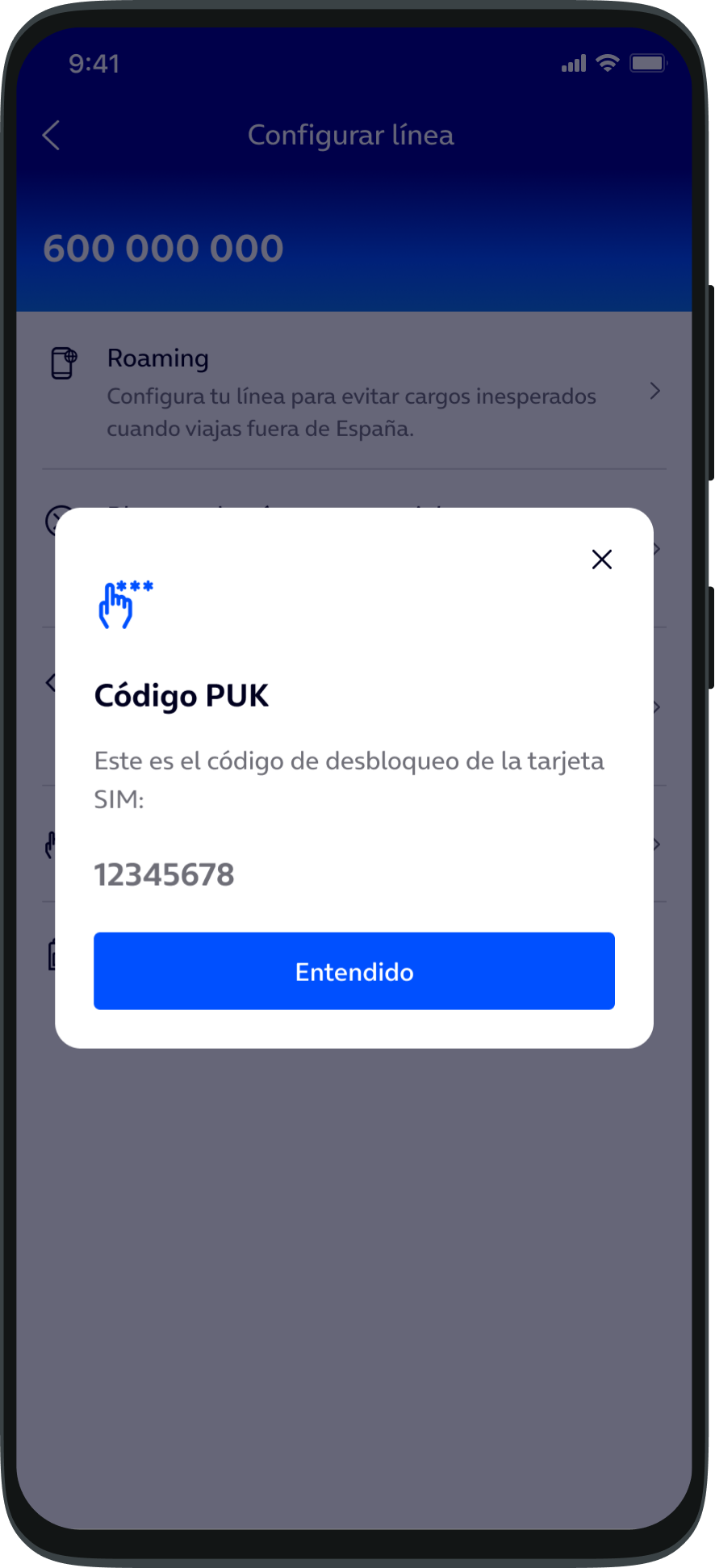Select the phone number 600 000 000

[163, 248]
